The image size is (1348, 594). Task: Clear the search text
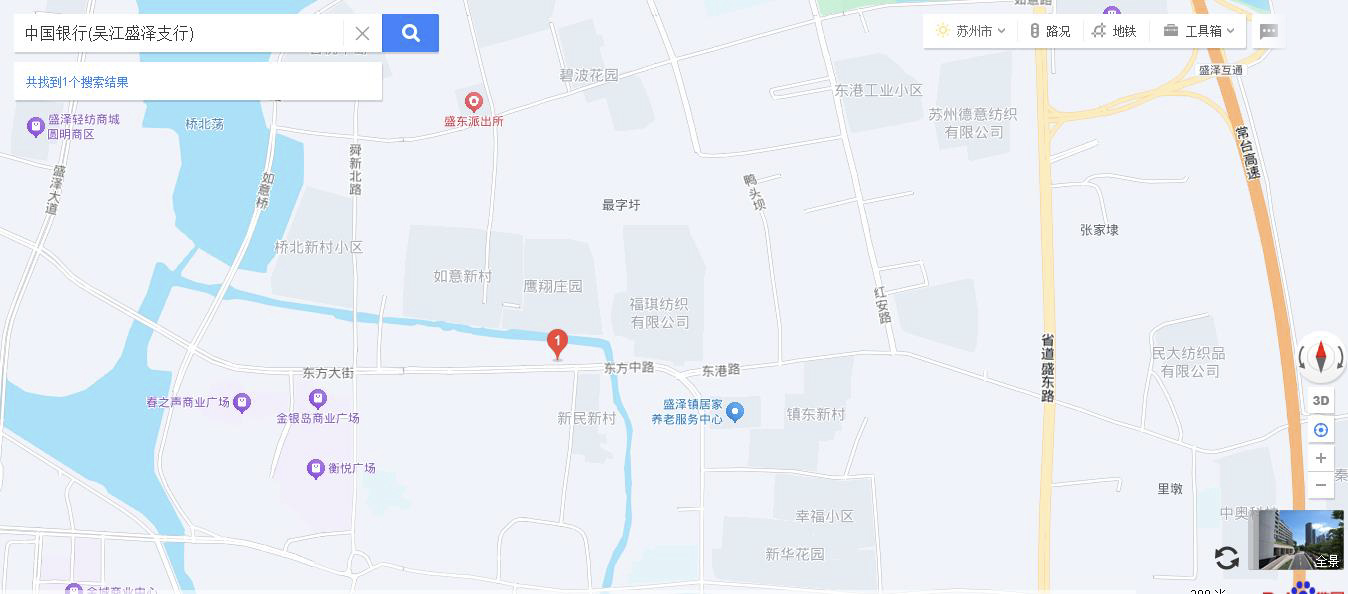(362, 33)
